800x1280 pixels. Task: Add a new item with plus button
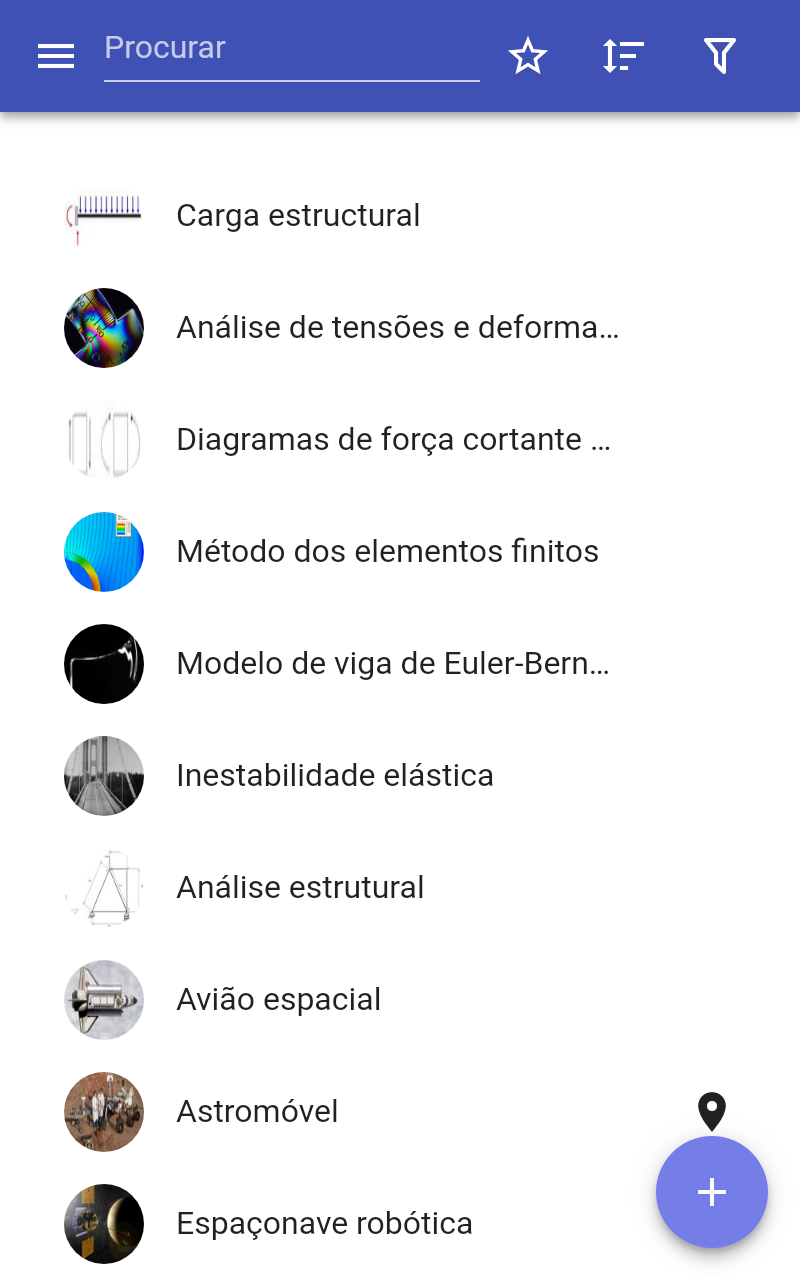tap(711, 1192)
